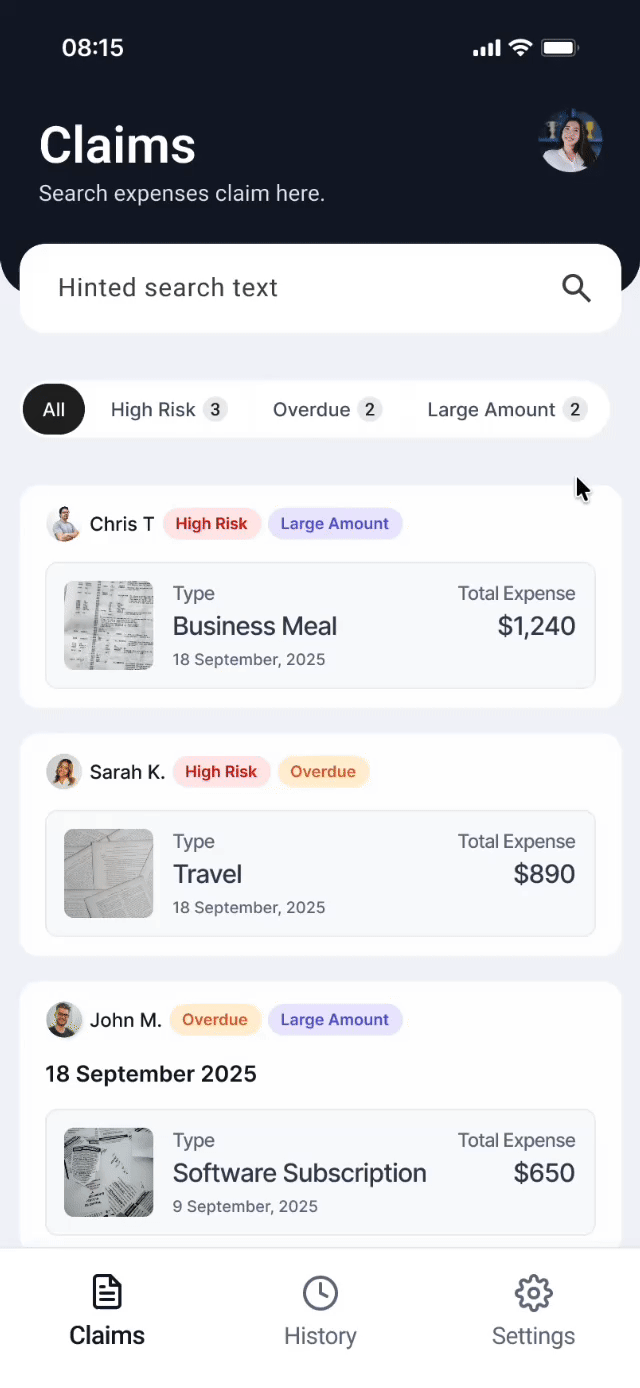Filter claims by High Risk

tap(168, 410)
